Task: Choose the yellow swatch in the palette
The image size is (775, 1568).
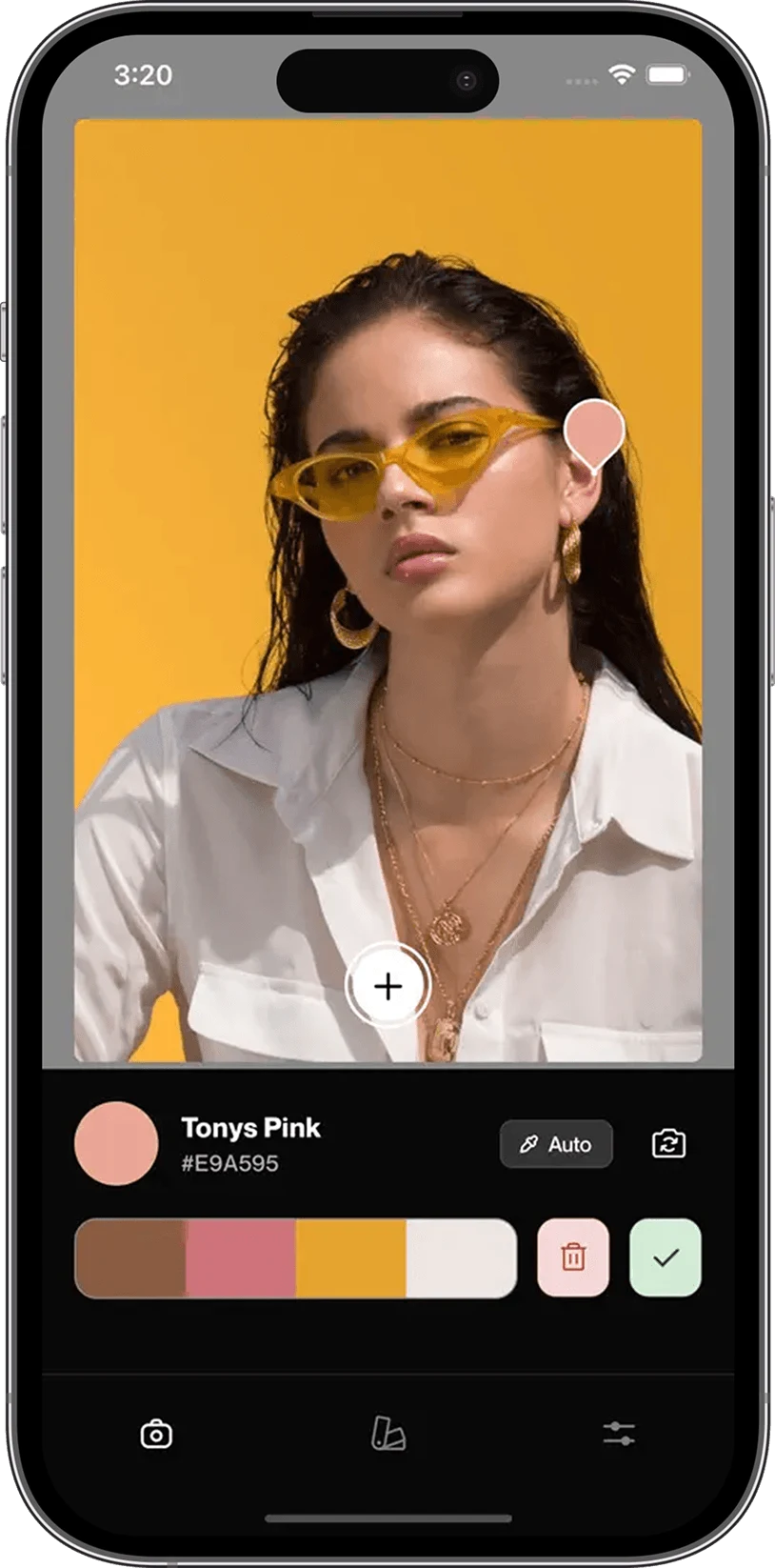Action: [351, 1257]
